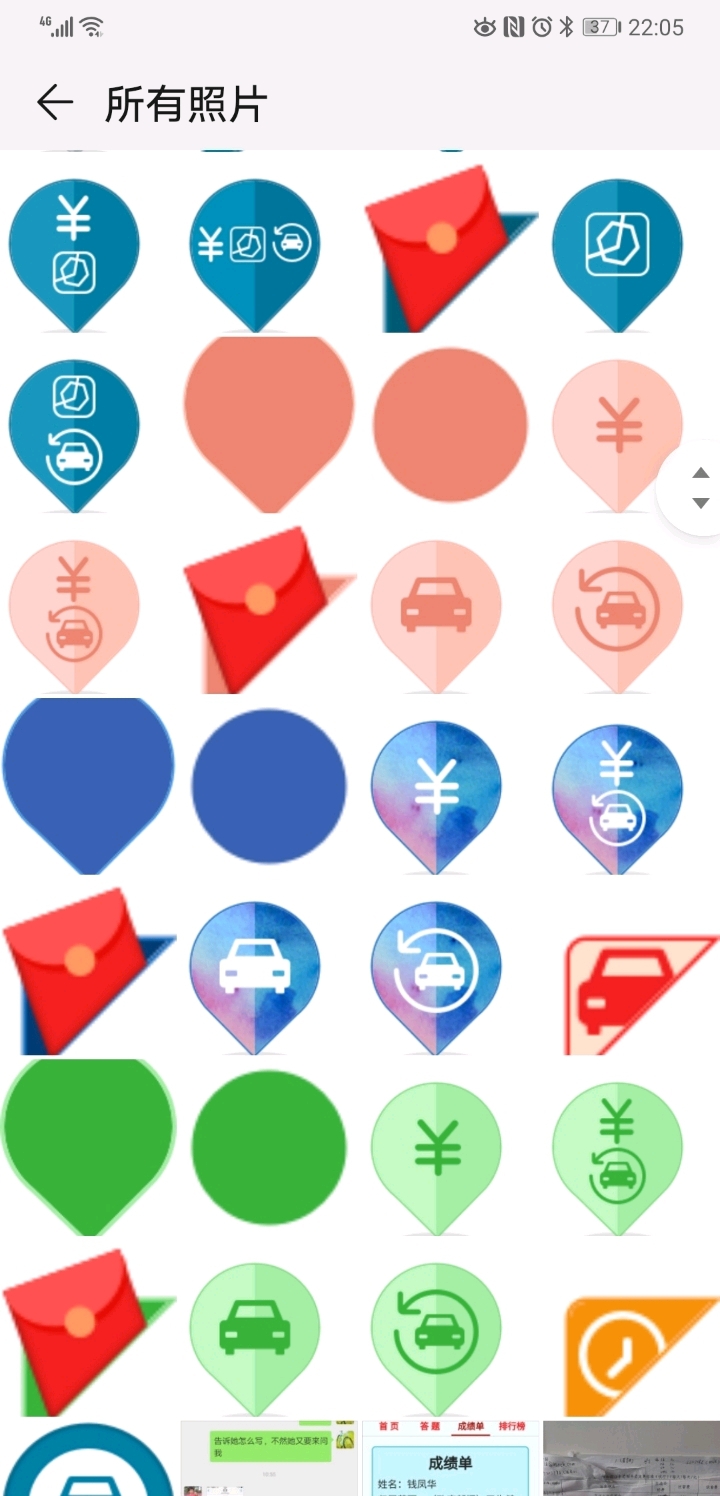The image size is (720, 1496).
Task: Tap the upward triangle on the fast scroller
Action: point(700,473)
